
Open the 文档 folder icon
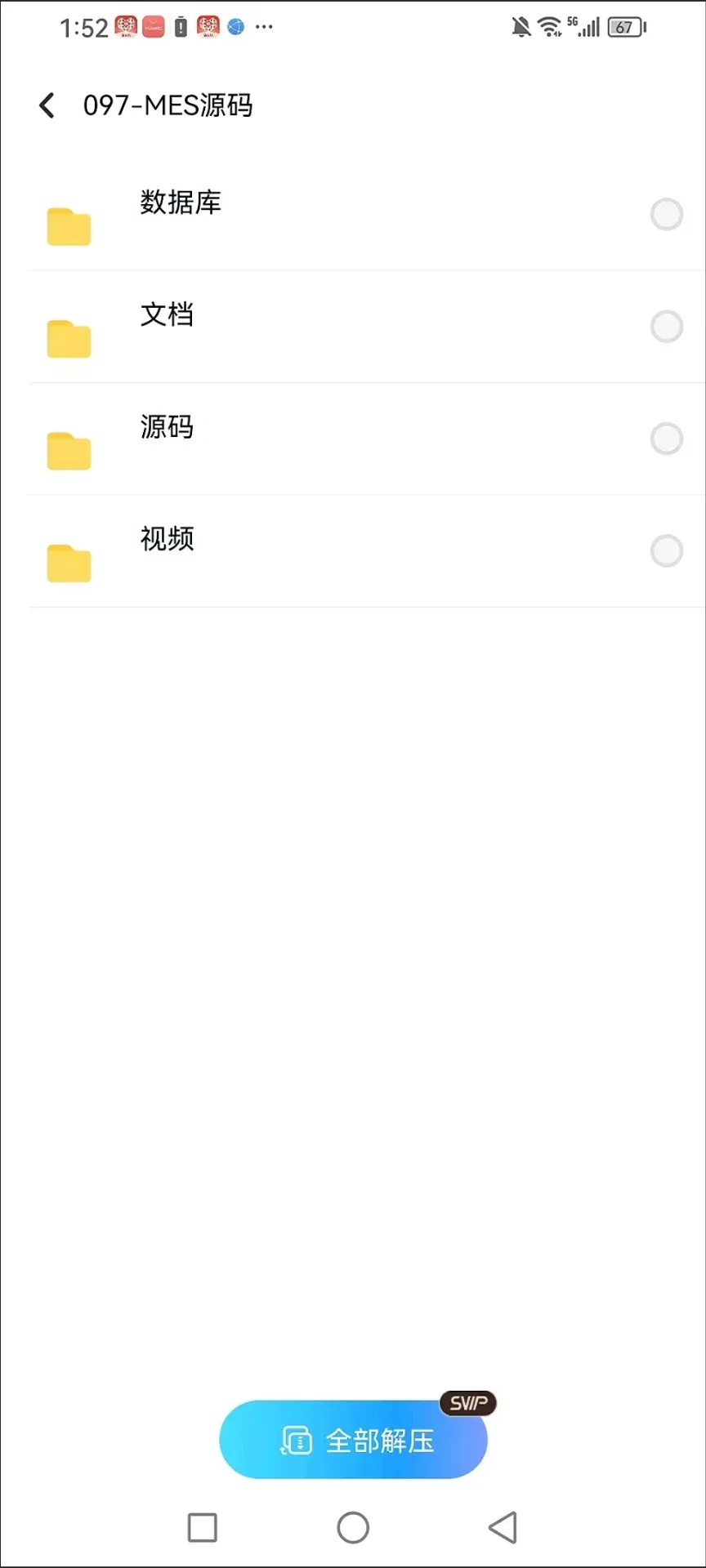[69, 338]
